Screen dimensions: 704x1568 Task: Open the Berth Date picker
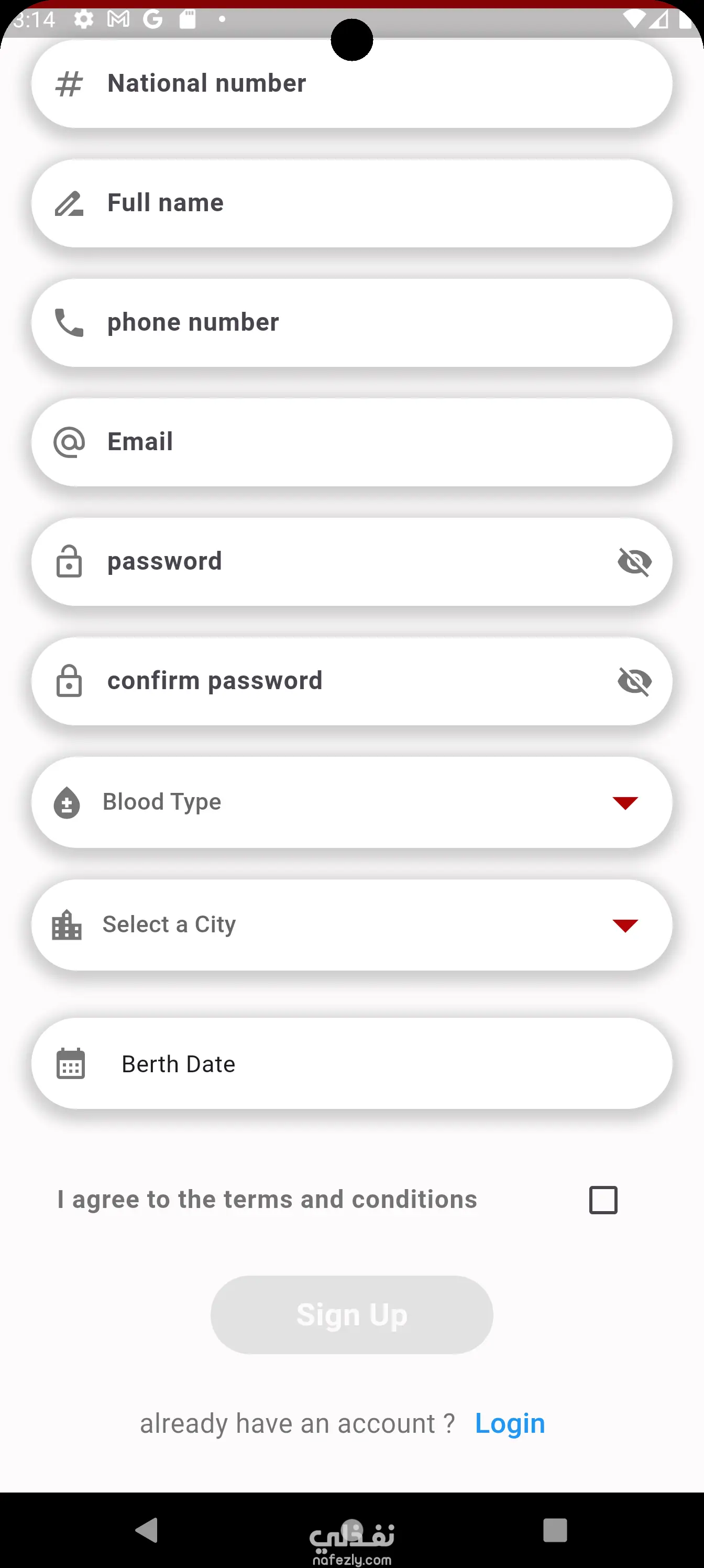pyautogui.click(x=351, y=1063)
